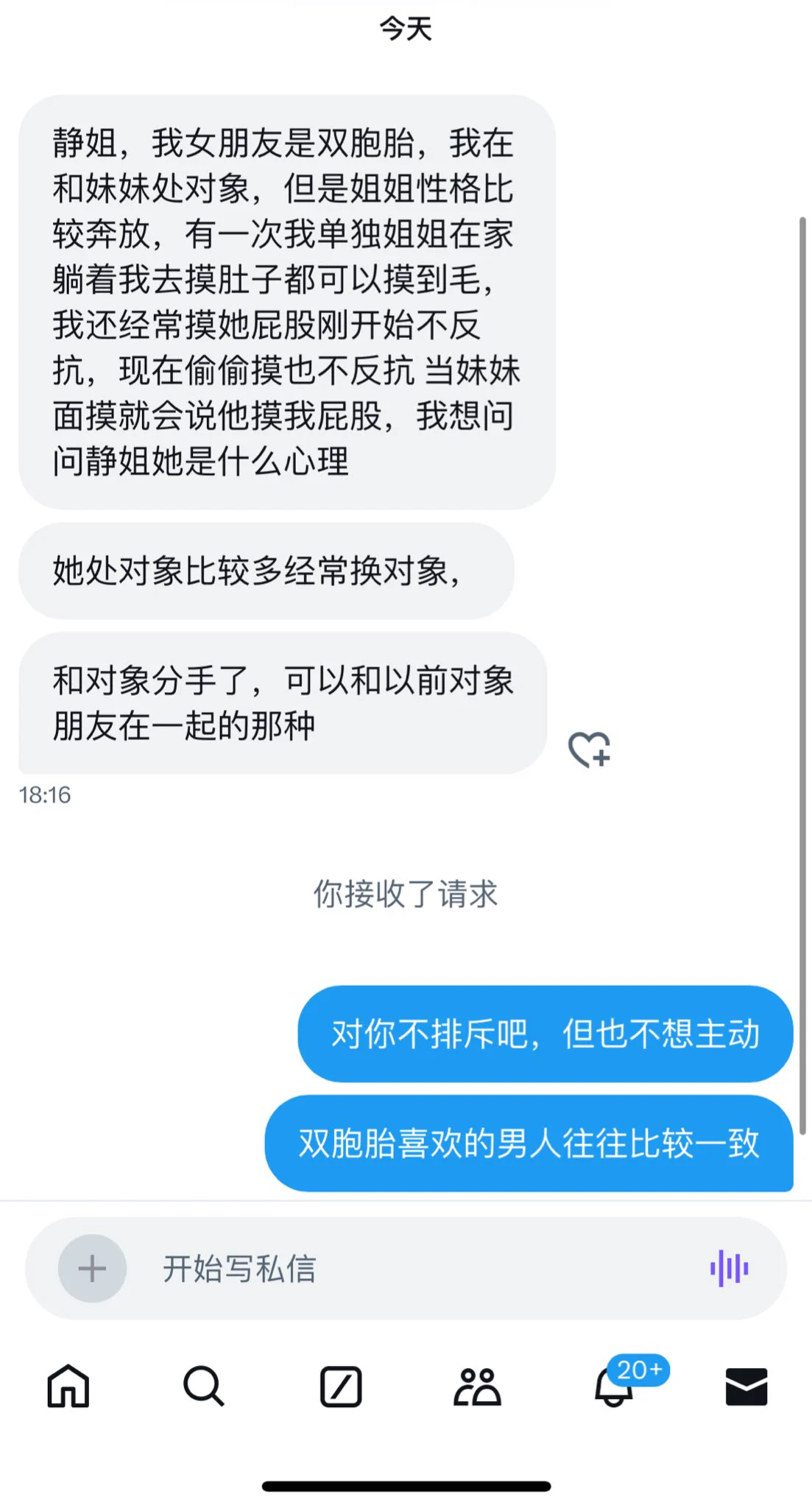
Task: Open the Search tab
Action: click(x=203, y=1387)
